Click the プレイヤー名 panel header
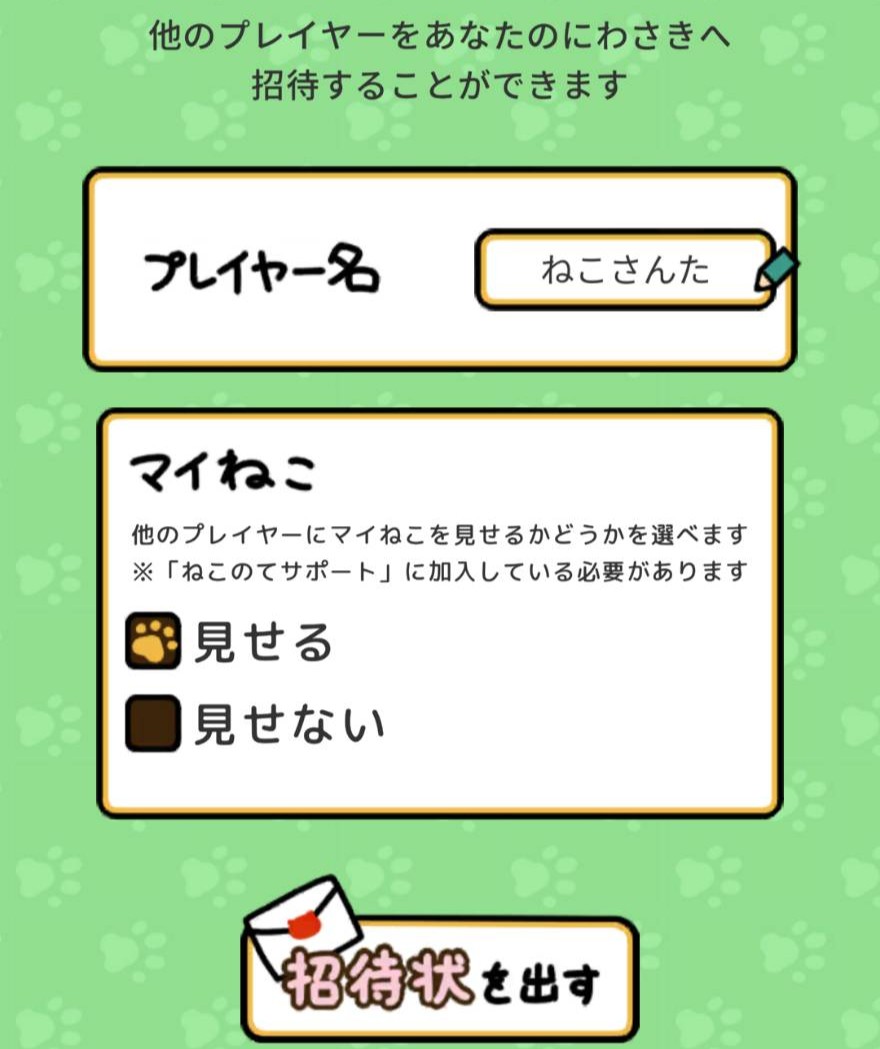Screen dimensions: 880x1049 [440, 265]
